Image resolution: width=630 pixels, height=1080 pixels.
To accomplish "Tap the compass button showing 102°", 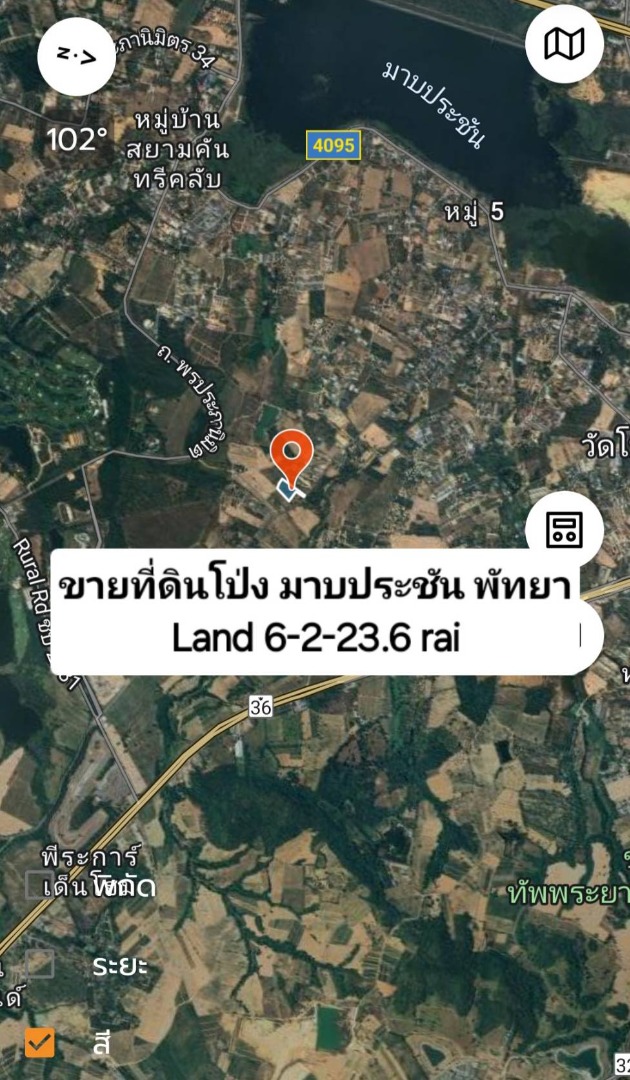I will (76, 57).
